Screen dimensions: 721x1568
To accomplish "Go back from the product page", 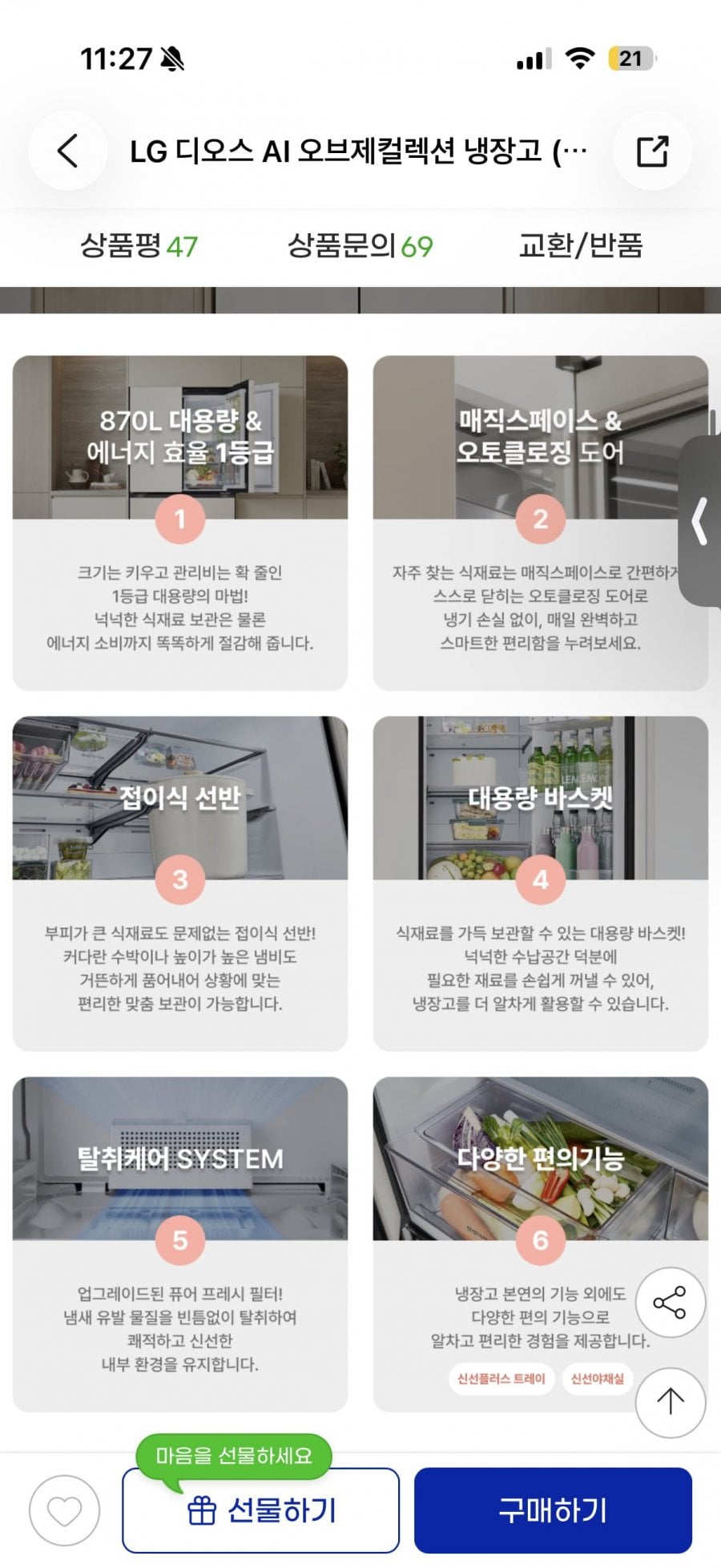I will click(x=68, y=151).
